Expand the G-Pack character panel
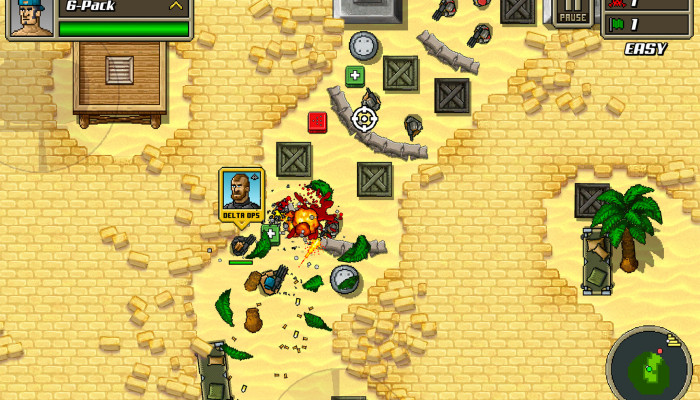This screenshot has height=400, width=700. tap(176, 6)
